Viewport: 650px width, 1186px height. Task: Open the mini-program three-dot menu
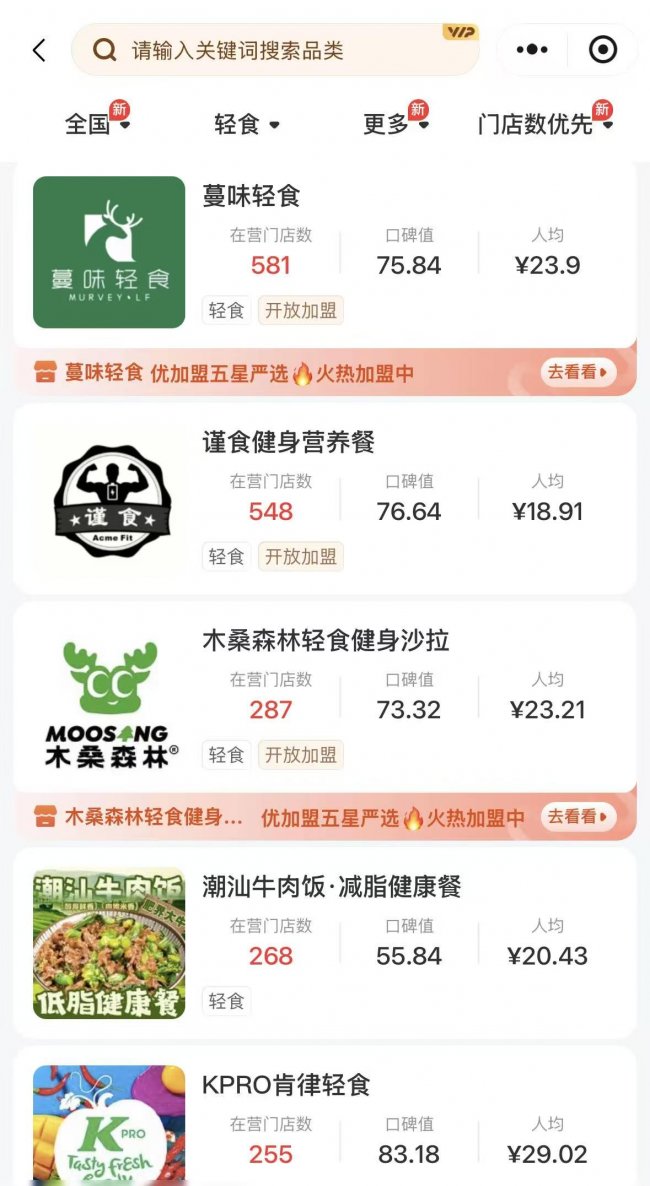point(531,50)
